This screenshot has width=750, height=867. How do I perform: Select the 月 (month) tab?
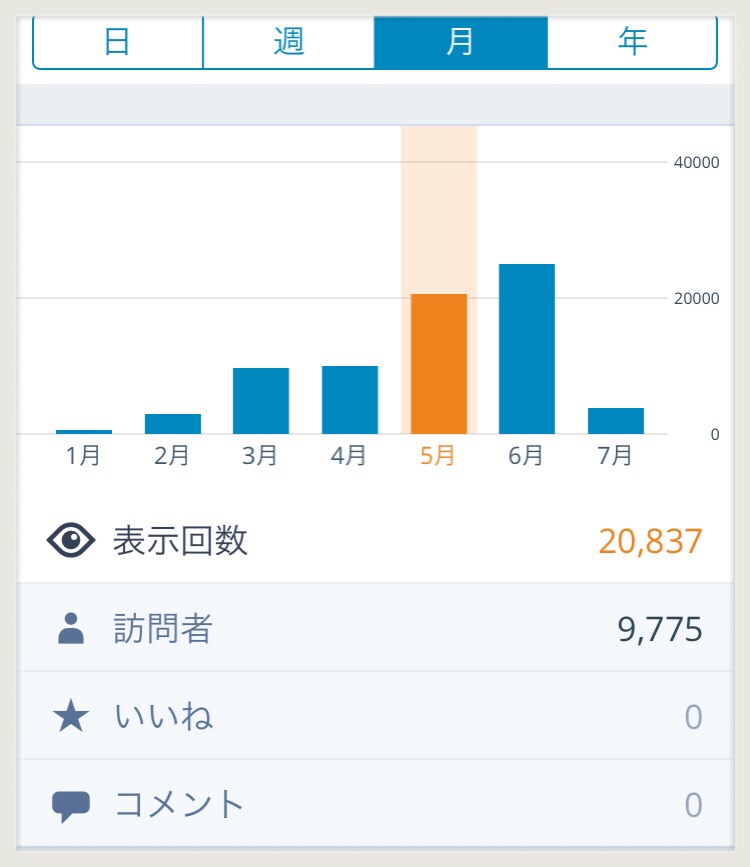pos(461,42)
